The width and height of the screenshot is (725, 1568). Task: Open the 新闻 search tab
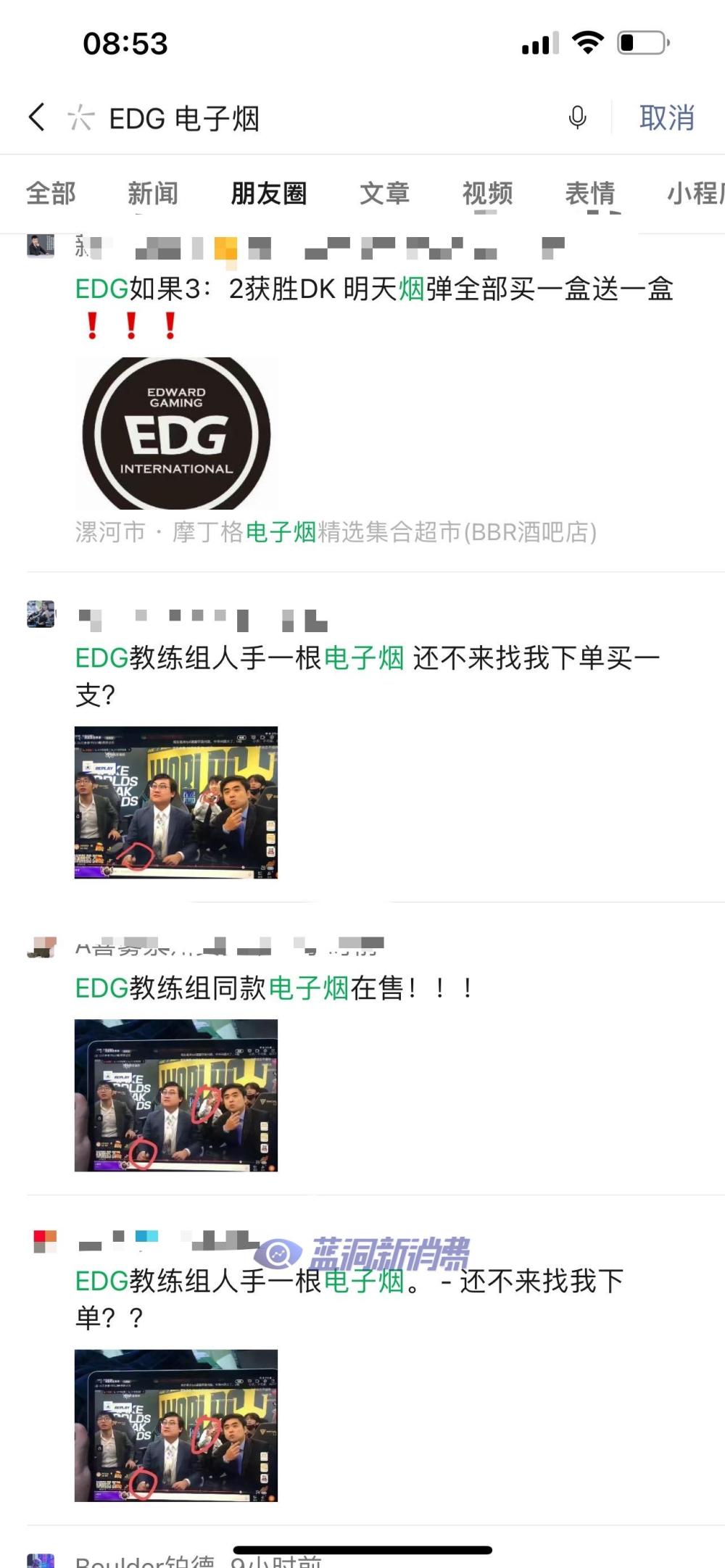[x=154, y=194]
